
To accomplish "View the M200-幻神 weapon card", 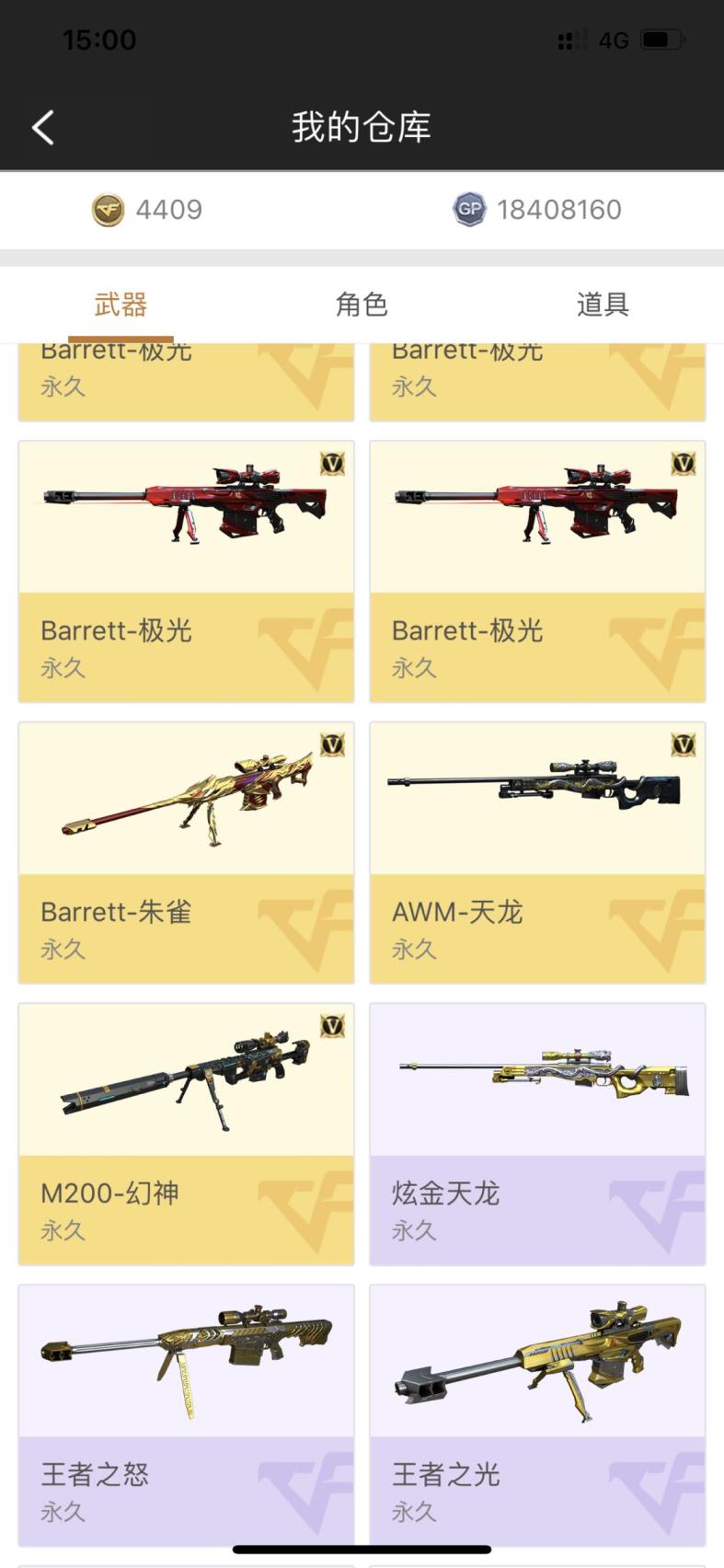I will 186,1134.
